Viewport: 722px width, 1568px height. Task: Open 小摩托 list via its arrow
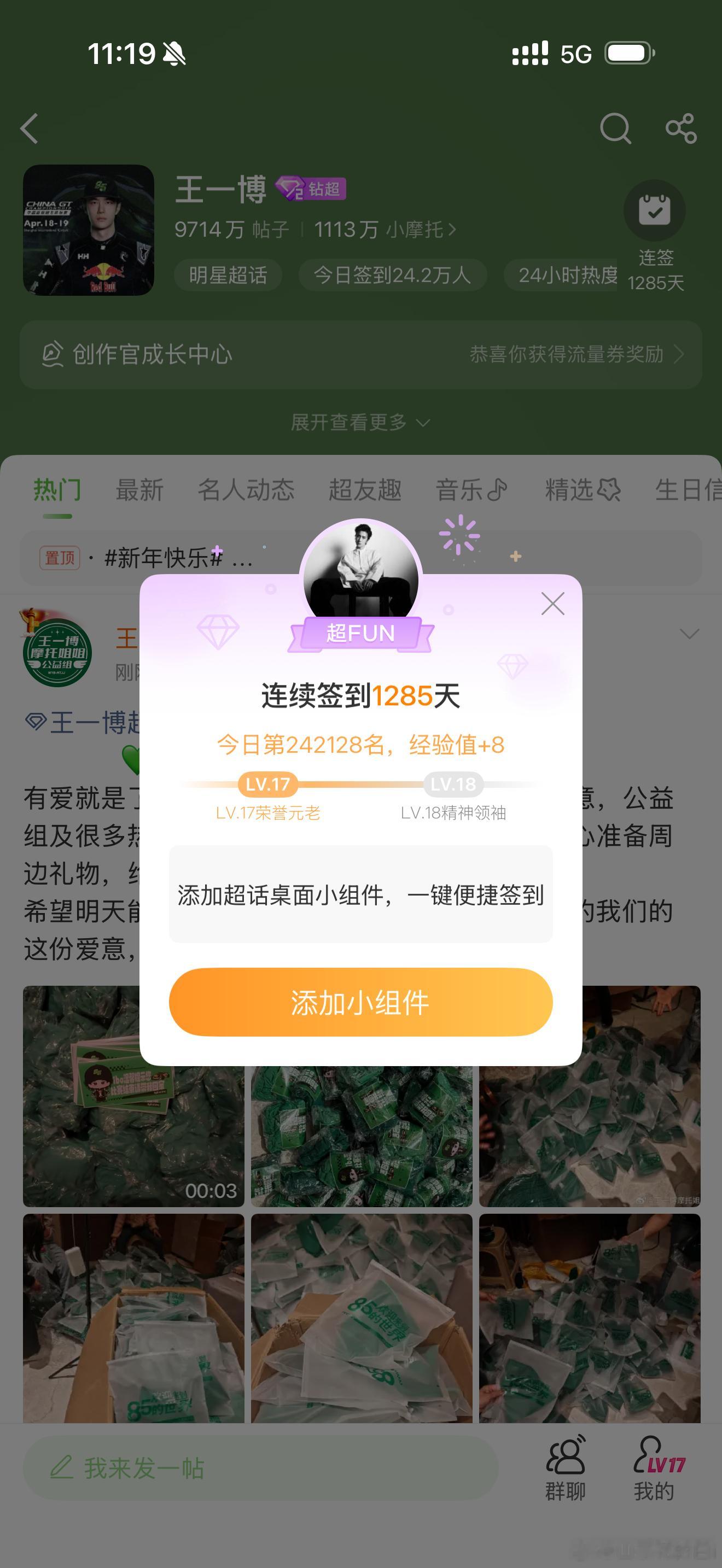tap(453, 230)
